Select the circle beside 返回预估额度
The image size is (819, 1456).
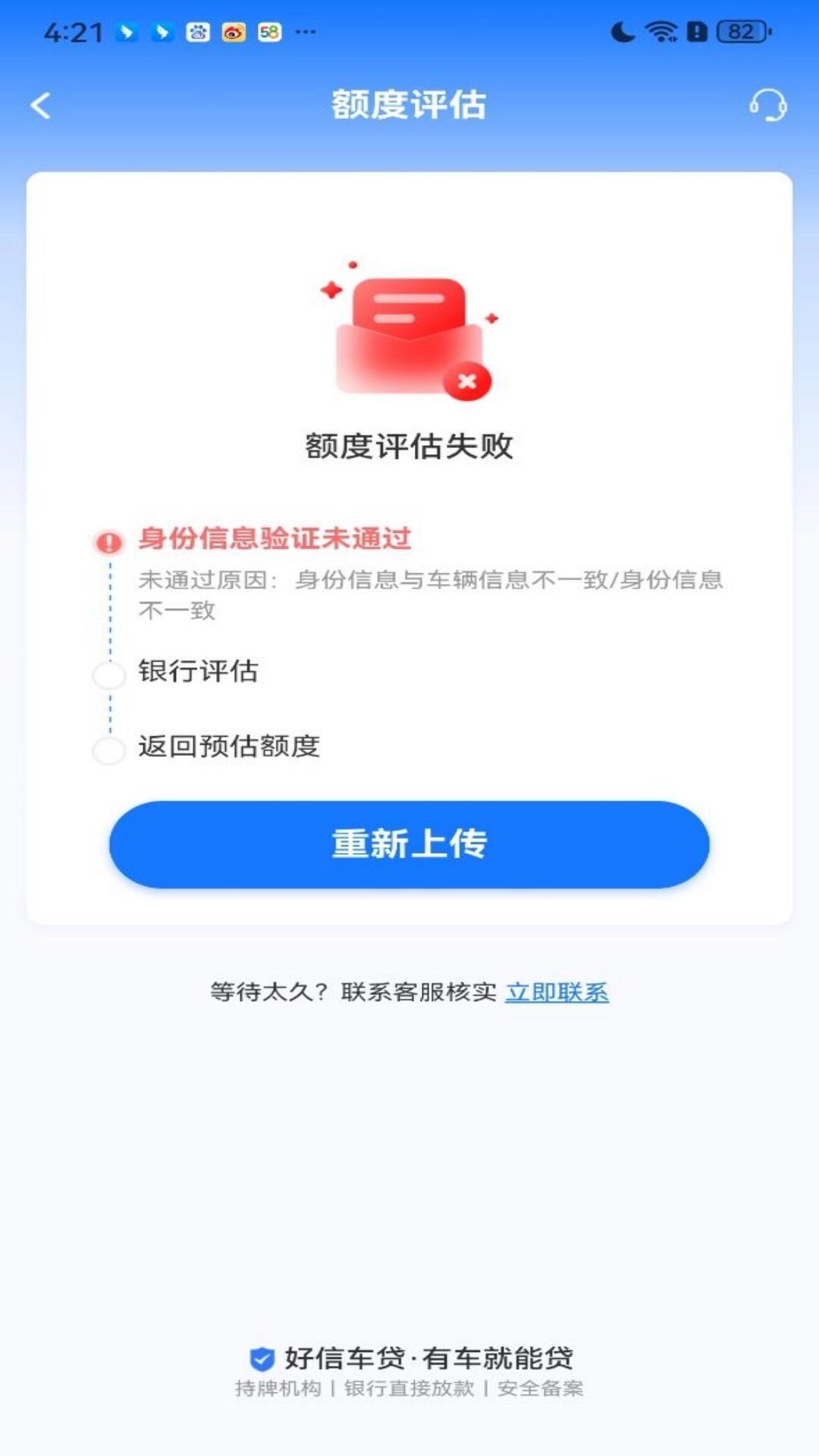coord(108,749)
